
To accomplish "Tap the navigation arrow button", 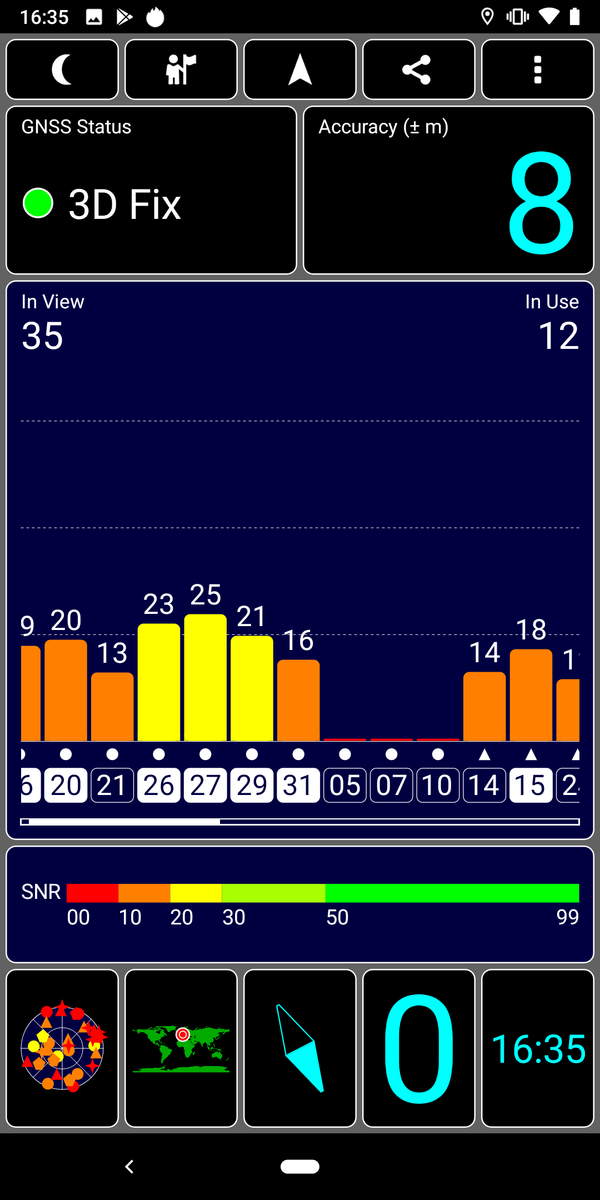I will (300, 70).
